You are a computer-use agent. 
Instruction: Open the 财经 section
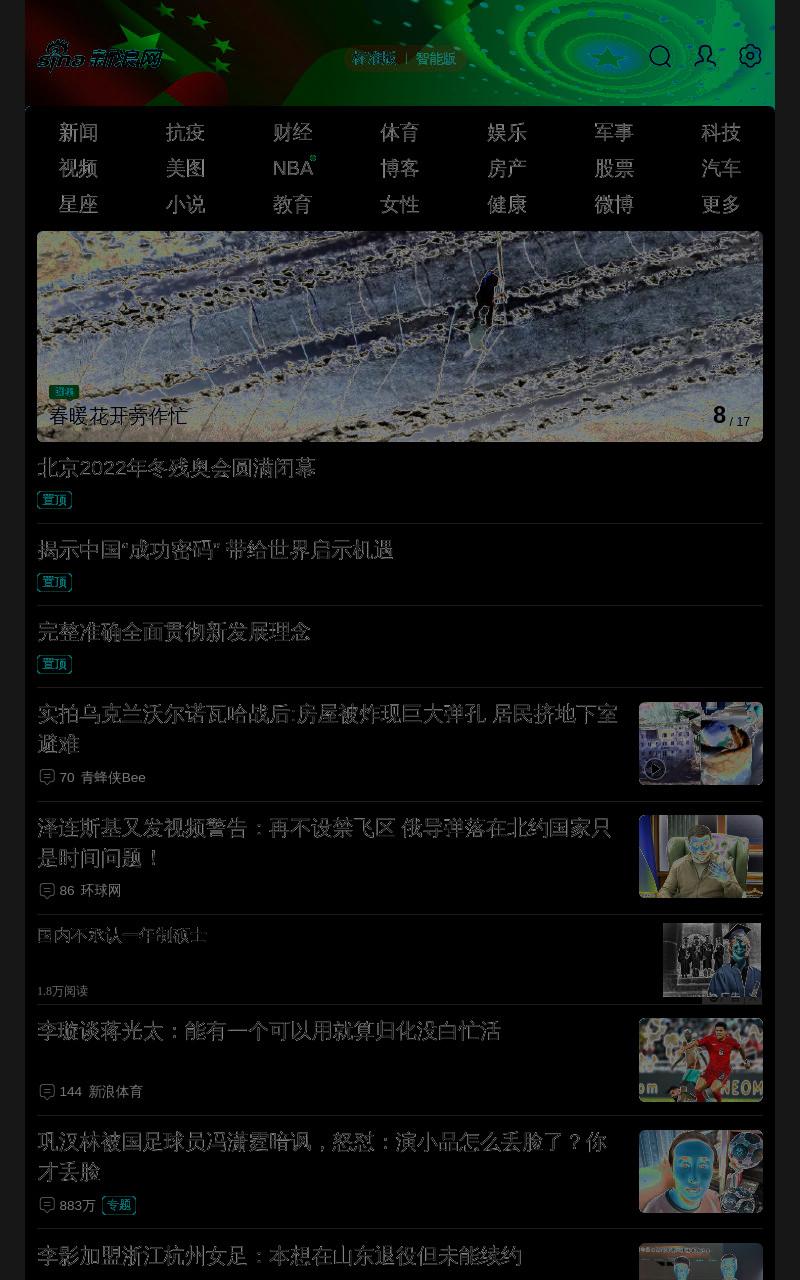[x=292, y=132]
